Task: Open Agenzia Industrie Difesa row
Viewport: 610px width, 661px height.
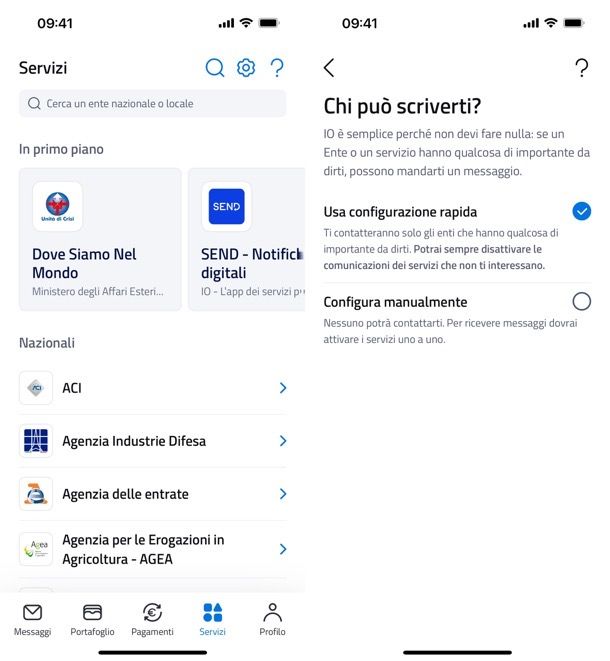Action: tap(152, 441)
